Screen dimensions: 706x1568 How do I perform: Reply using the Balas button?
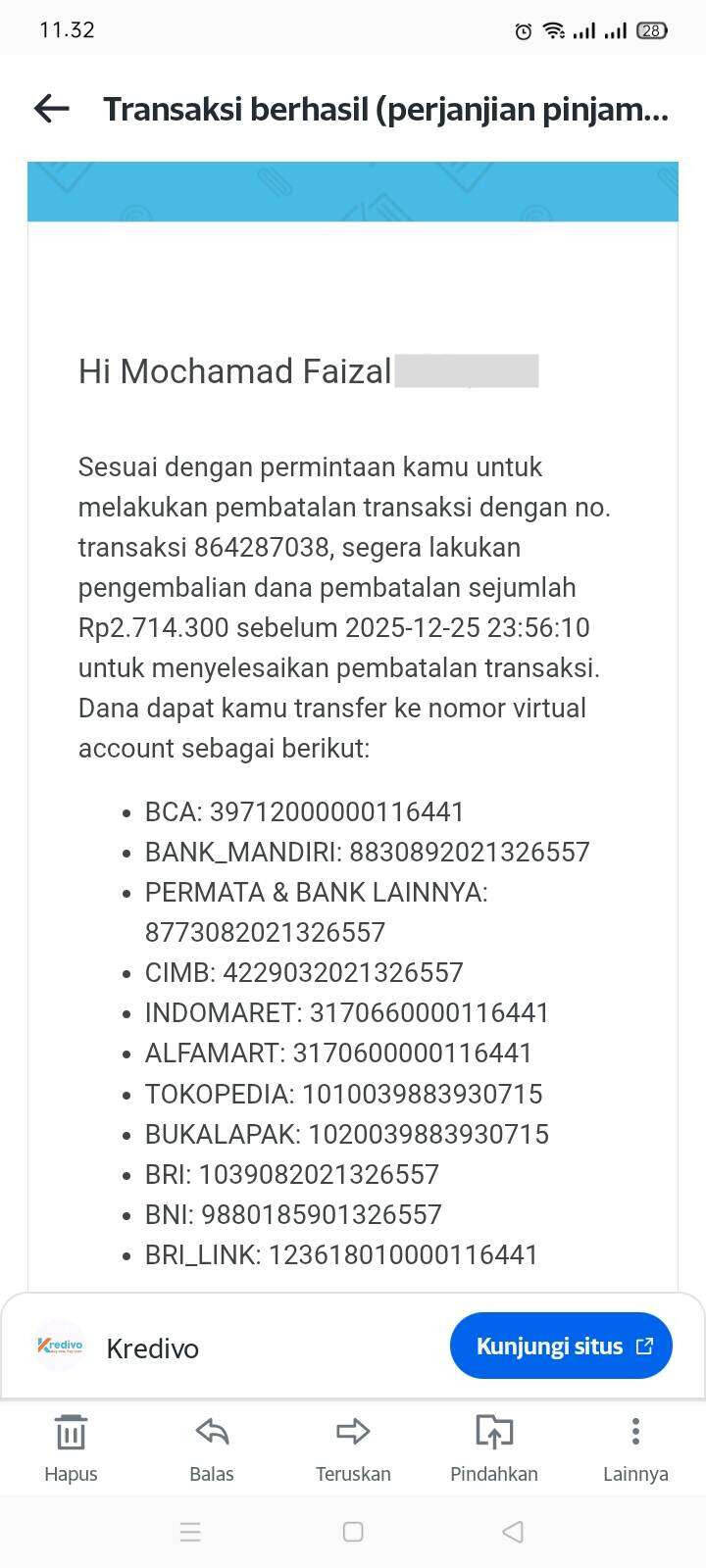point(212,1446)
